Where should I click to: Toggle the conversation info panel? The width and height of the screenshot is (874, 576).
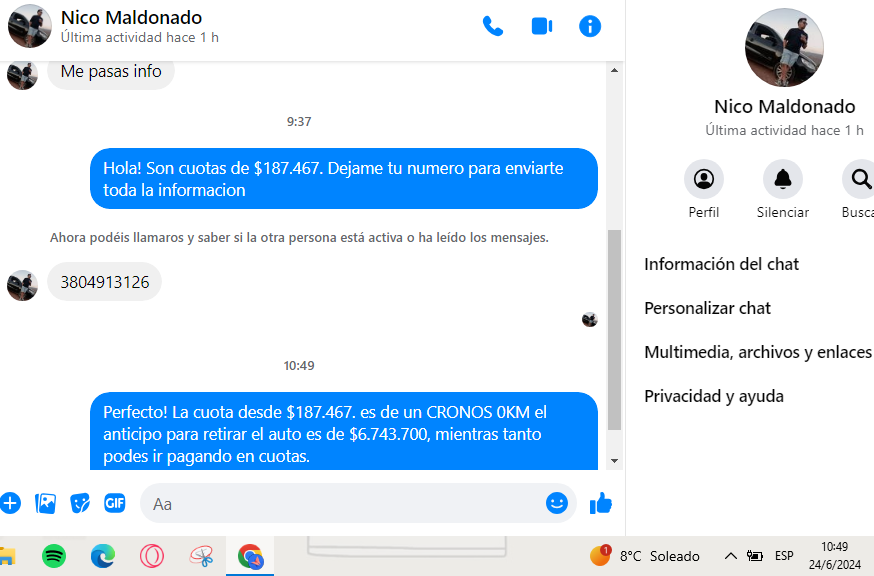tap(590, 26)
